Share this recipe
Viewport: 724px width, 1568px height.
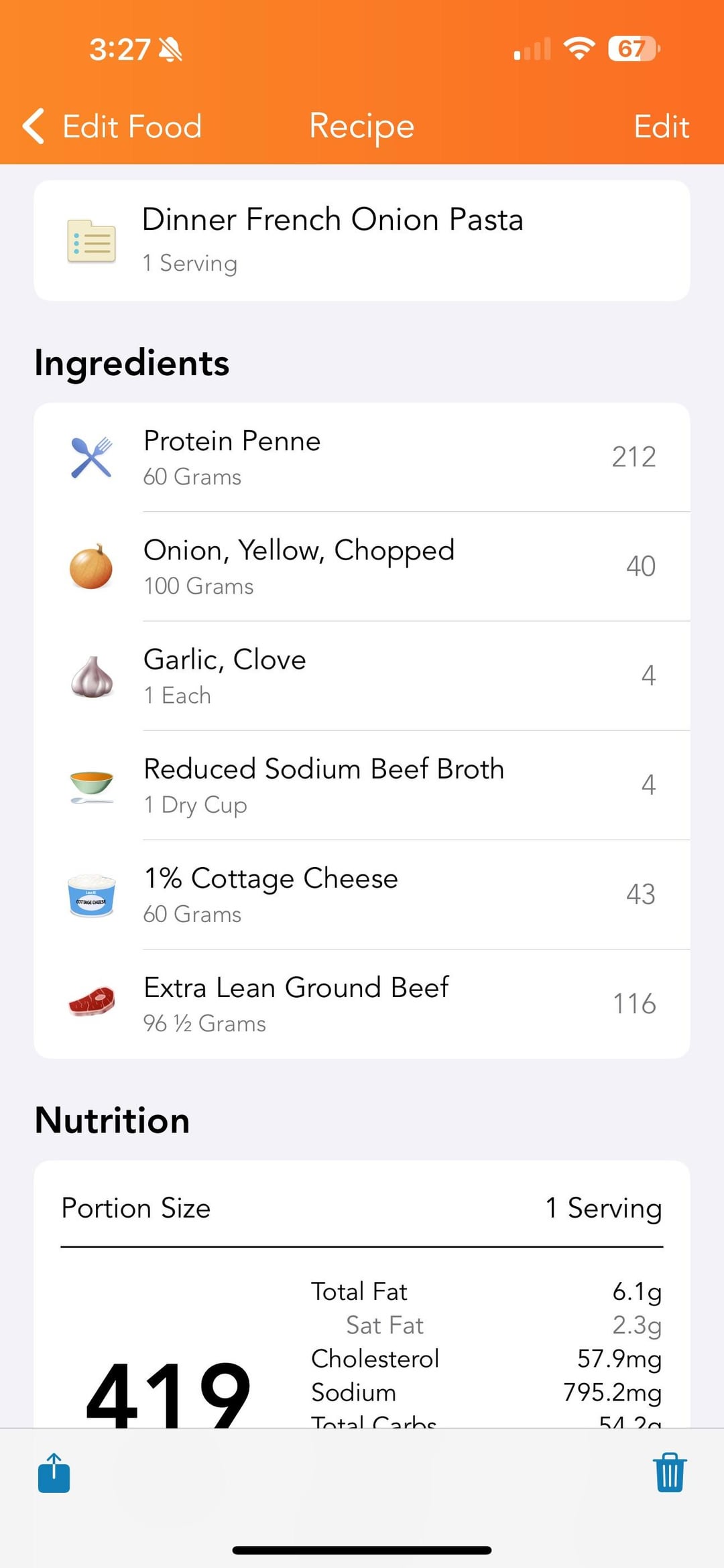54,1473
